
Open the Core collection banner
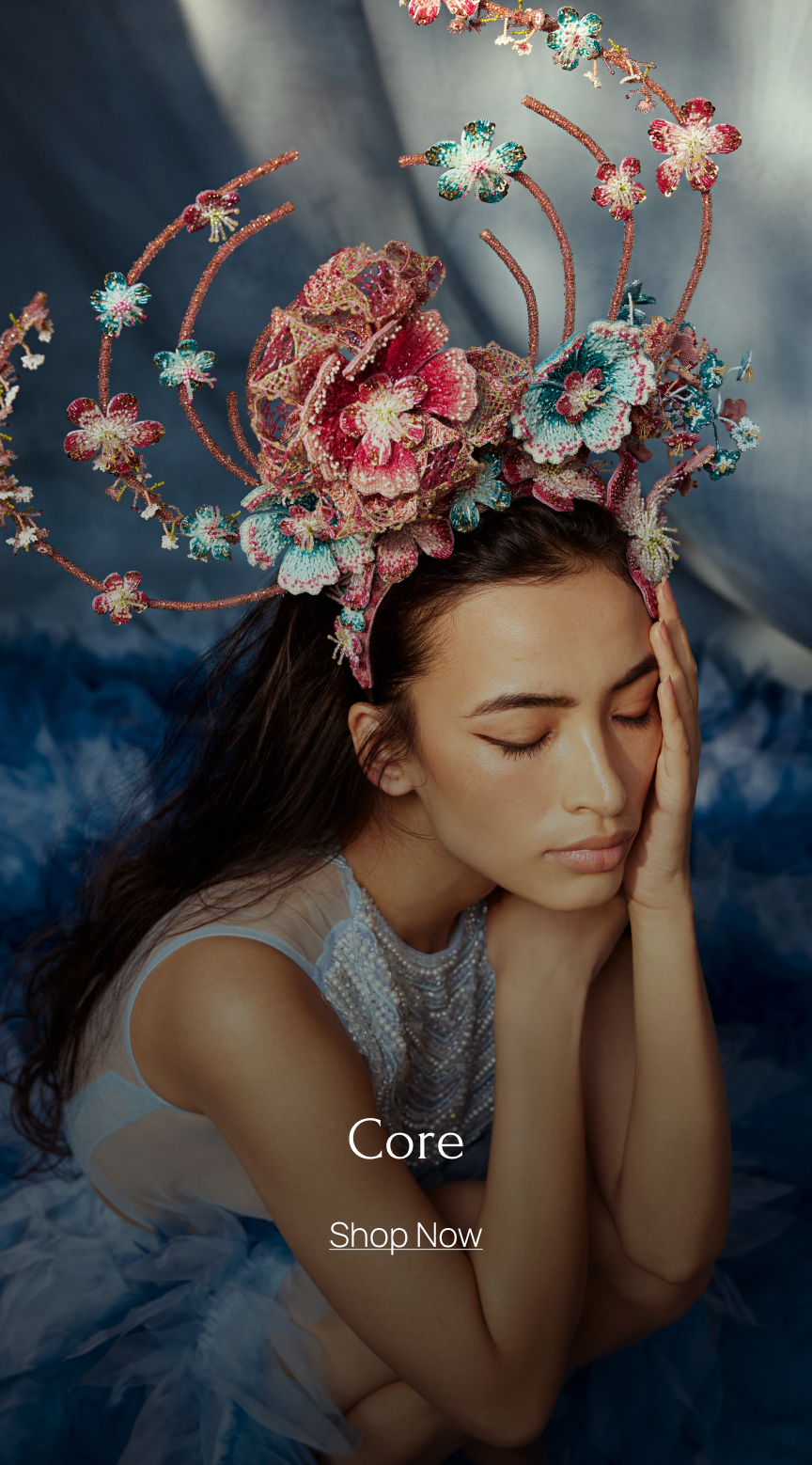tap(405, 1140)
